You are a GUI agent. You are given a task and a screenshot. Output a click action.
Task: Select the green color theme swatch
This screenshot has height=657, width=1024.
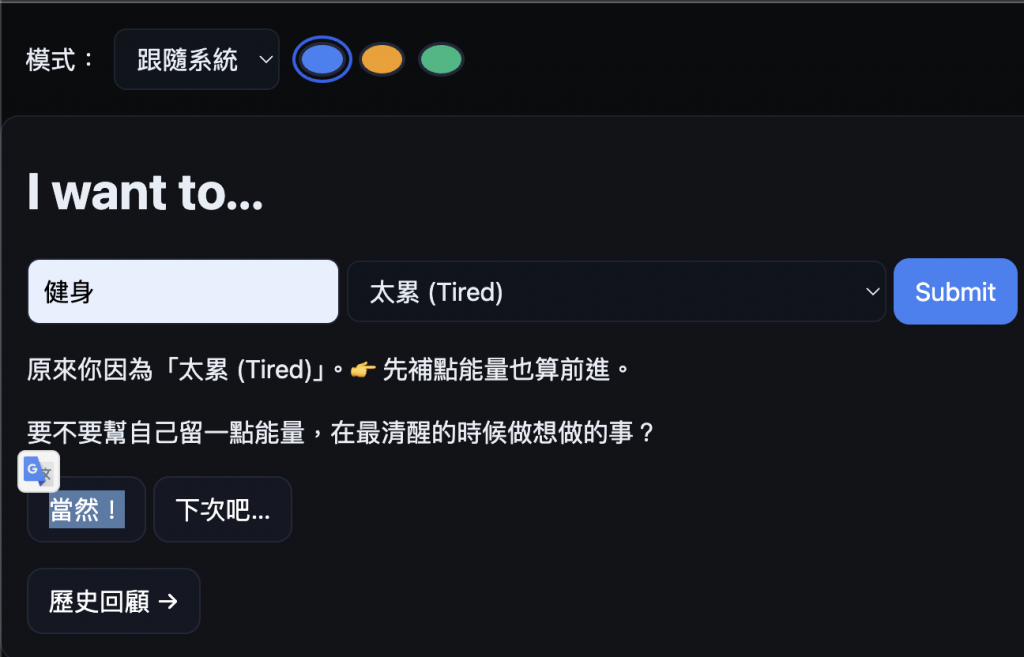[440, 60]
